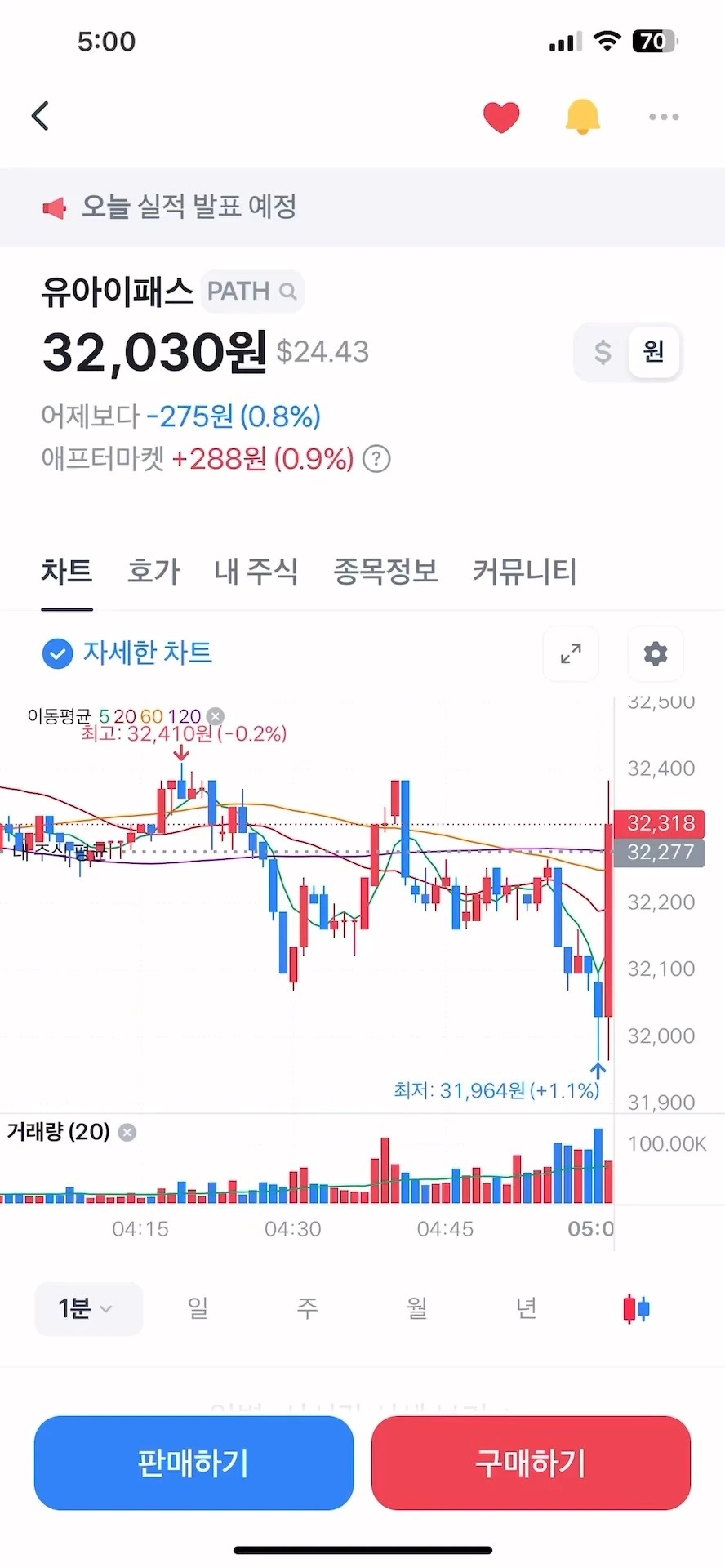Switch to the 호가 tab

[153, 571]
